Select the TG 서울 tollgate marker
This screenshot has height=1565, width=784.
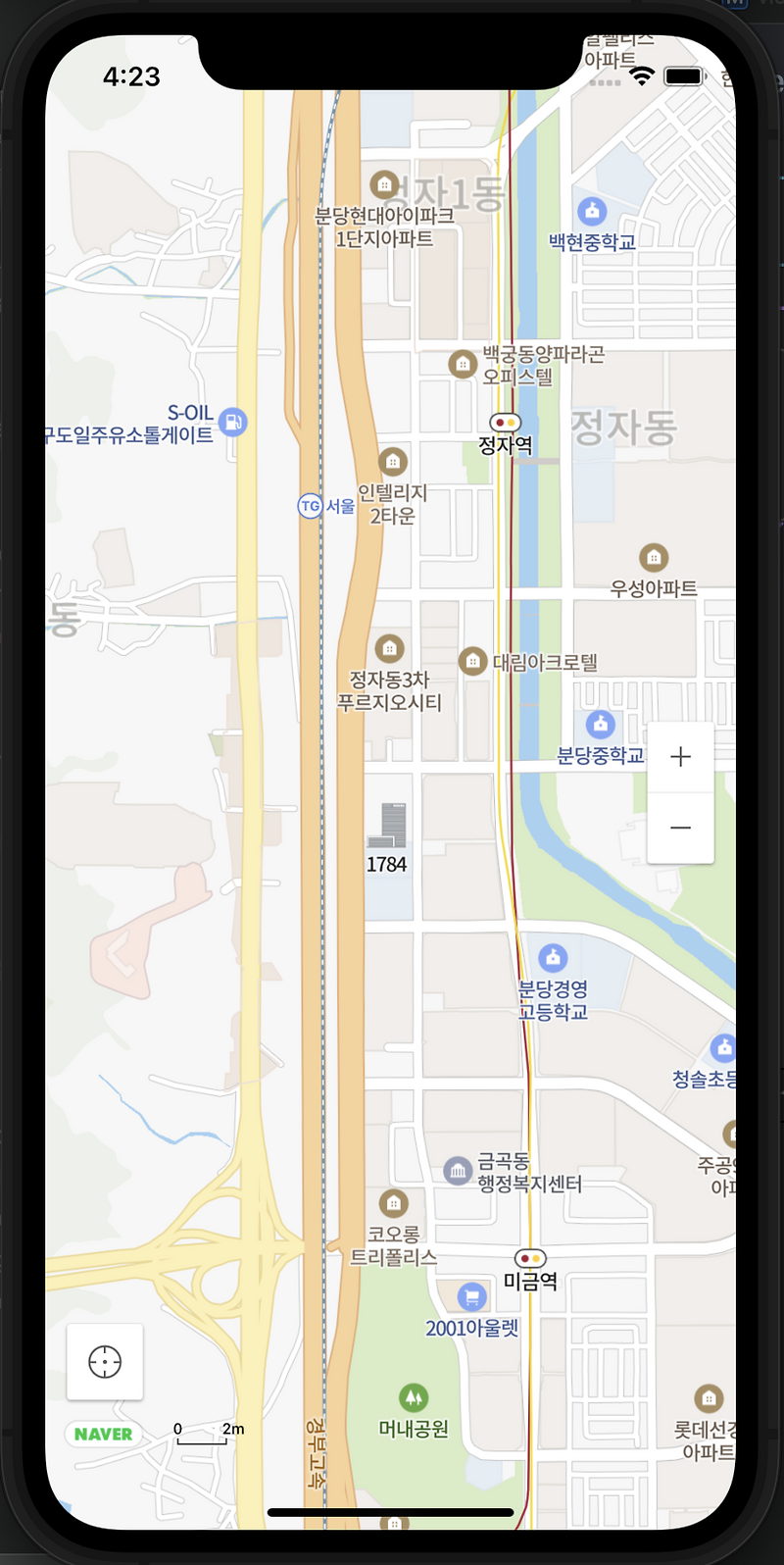point(310,506)
